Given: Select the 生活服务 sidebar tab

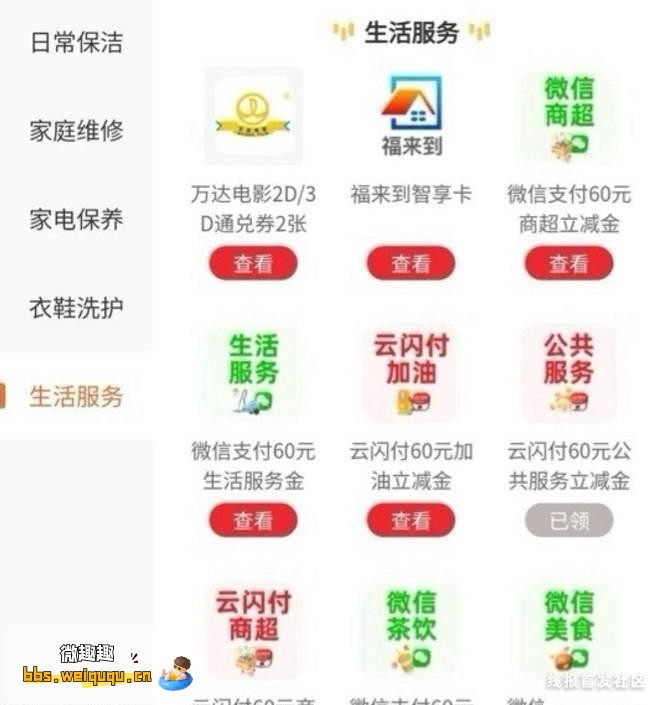Looking at the screenshot, I should (76, 395).
